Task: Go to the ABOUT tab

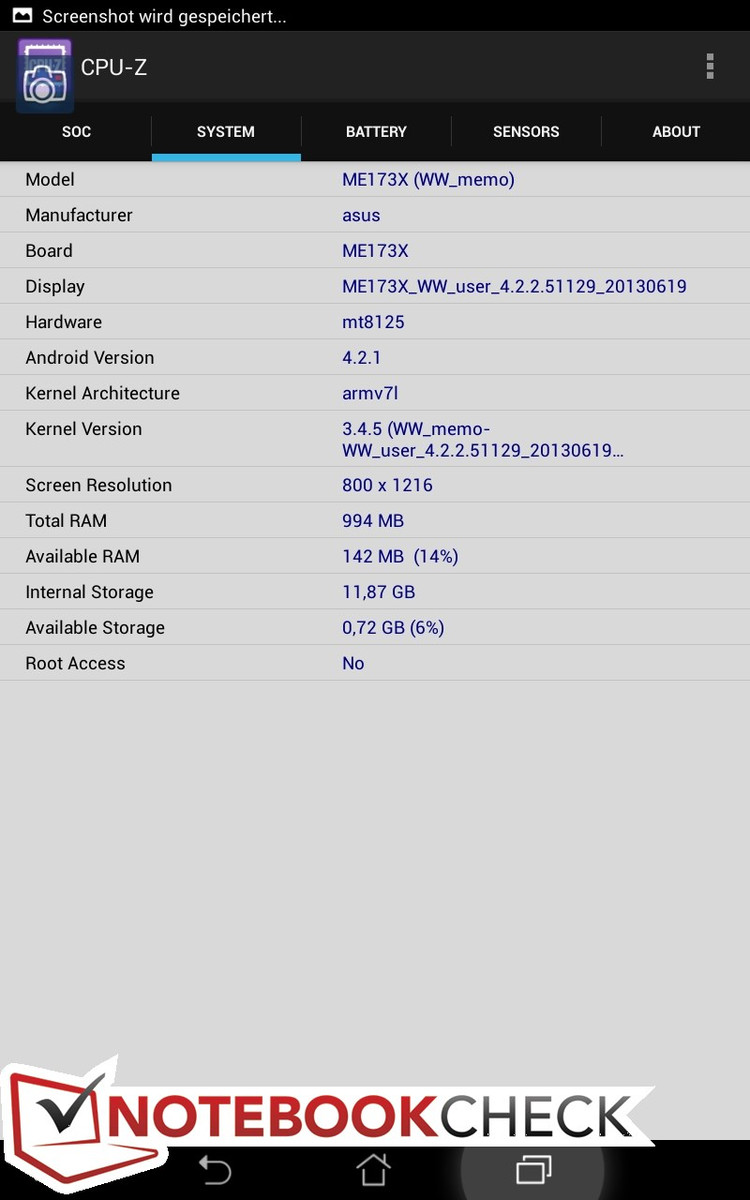Action: click(x=676, y=132)
